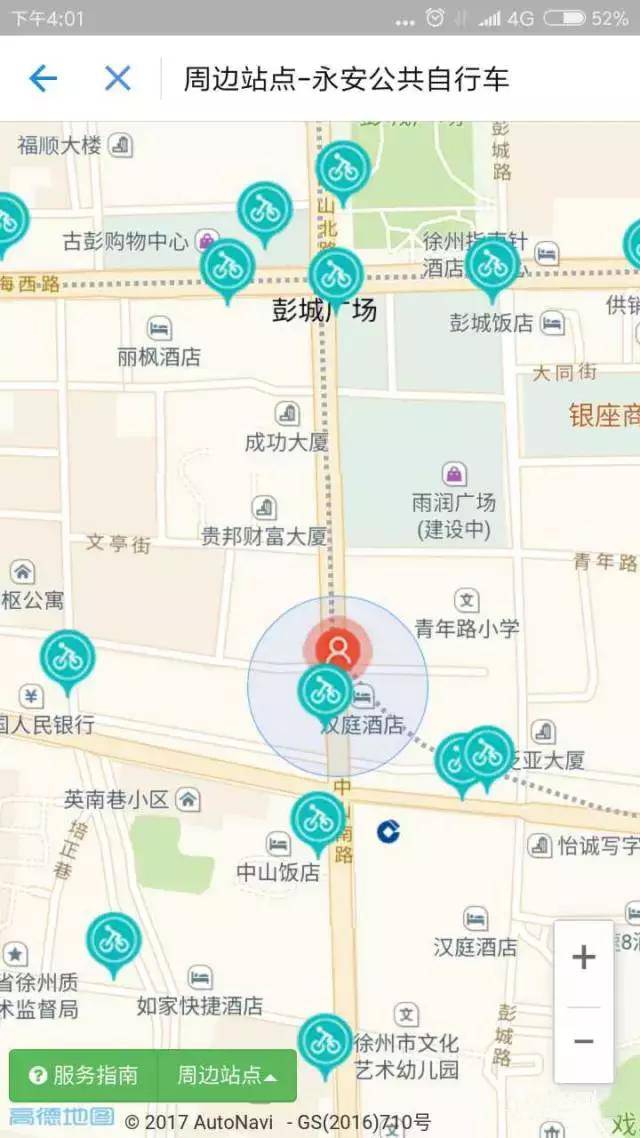This screenshot has width=640, height=1138.
Task: Zoom out on the map
Action: 583,1041
